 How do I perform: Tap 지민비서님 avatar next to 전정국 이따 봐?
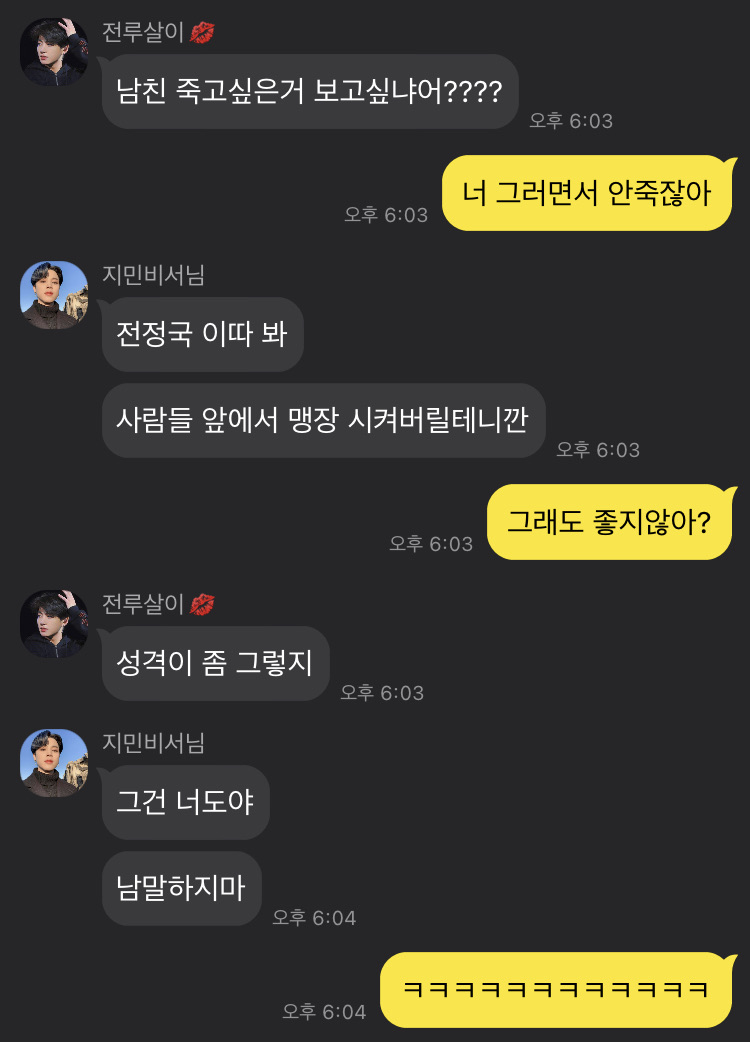tap(54, 295)
